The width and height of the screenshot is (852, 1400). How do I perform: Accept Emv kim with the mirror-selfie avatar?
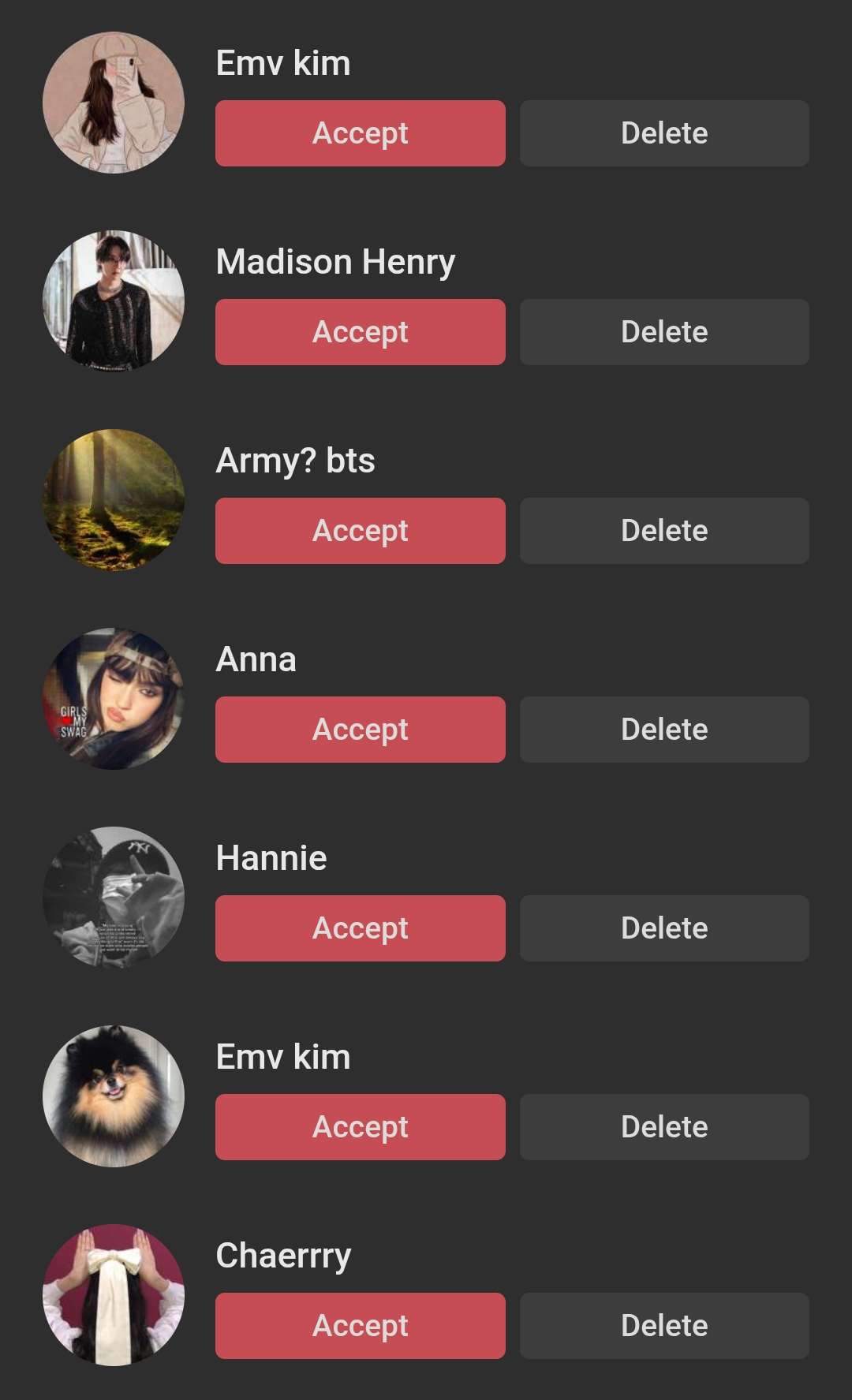click(x=360, y=133)
